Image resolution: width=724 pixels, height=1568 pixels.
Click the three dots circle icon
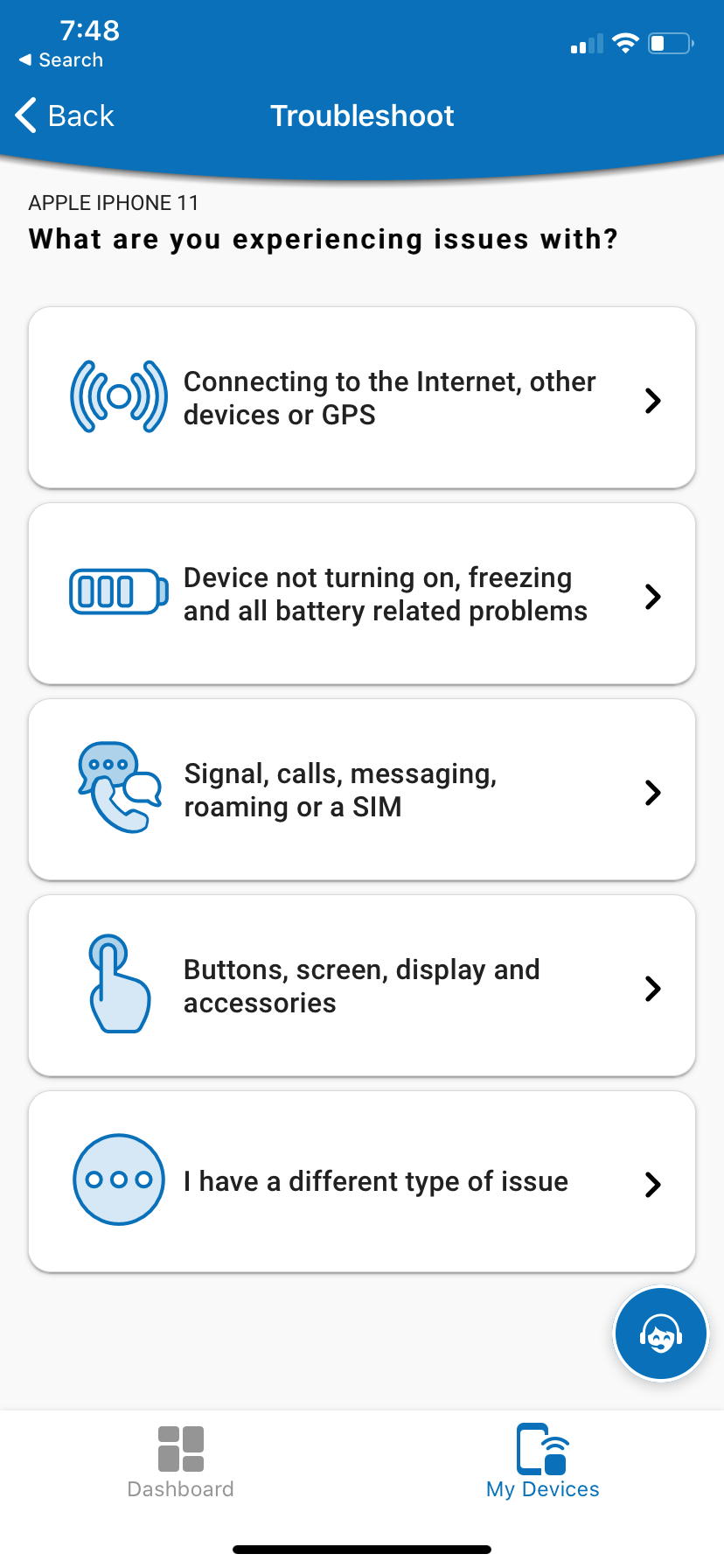pyautogui.click(x=118, y=1179)
